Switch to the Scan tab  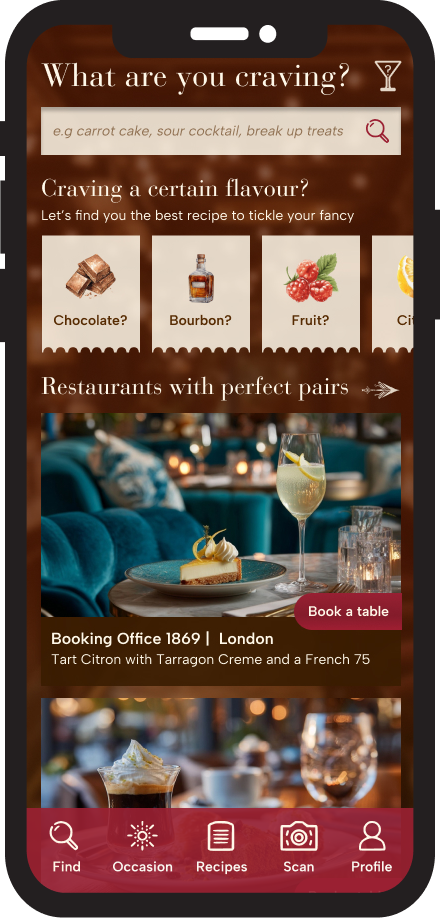[x=298, y=847]
